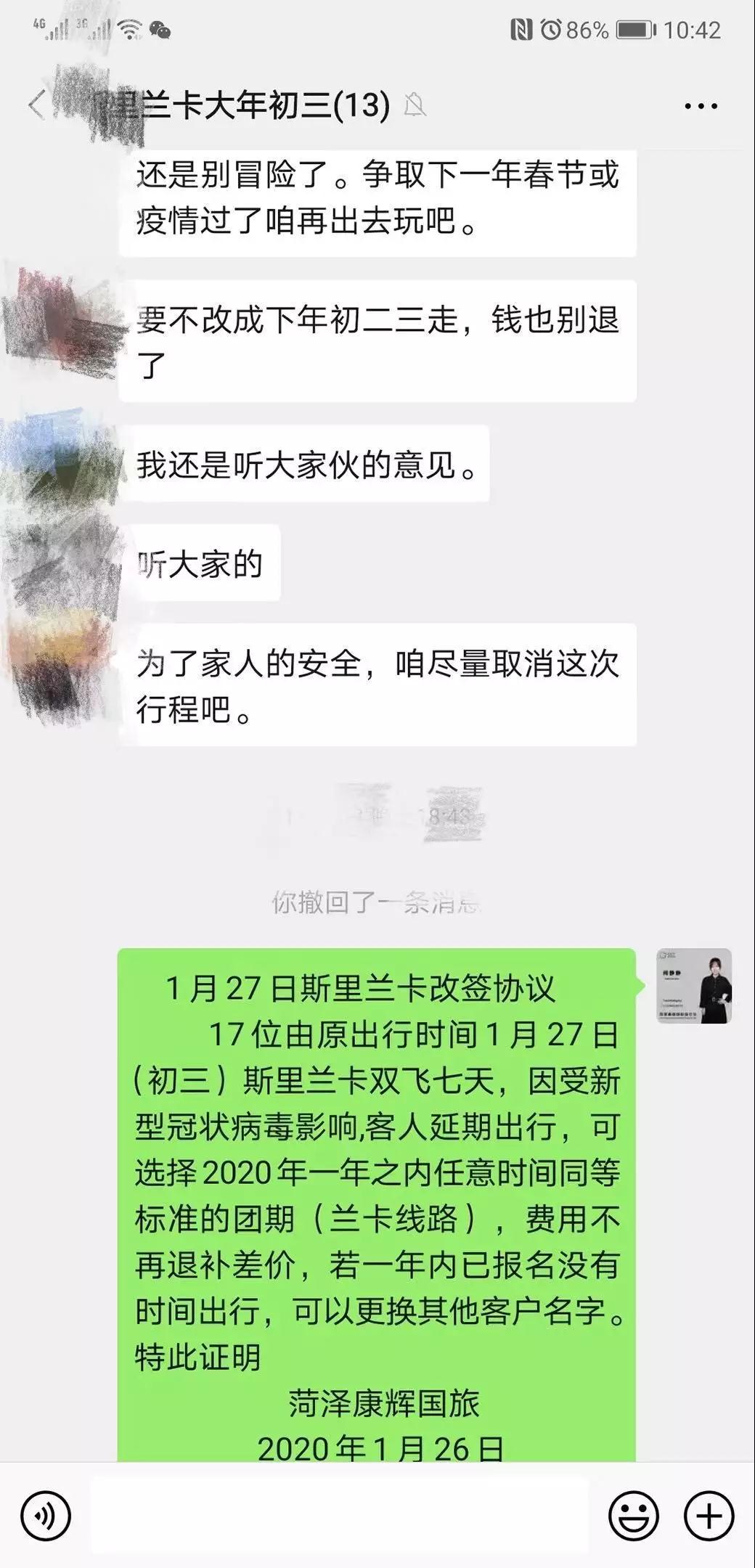Tap the message text field
Image resolution: width=755 pixels, height=1568 pixels.
point(338,1516)
